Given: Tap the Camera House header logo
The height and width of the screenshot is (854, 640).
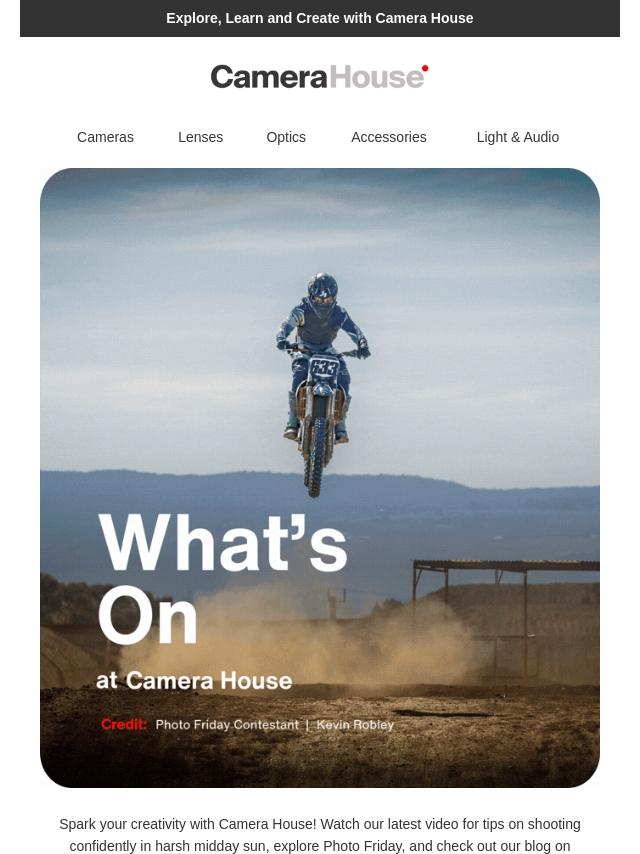Looking at the screenshot, I should coord(319,77).
